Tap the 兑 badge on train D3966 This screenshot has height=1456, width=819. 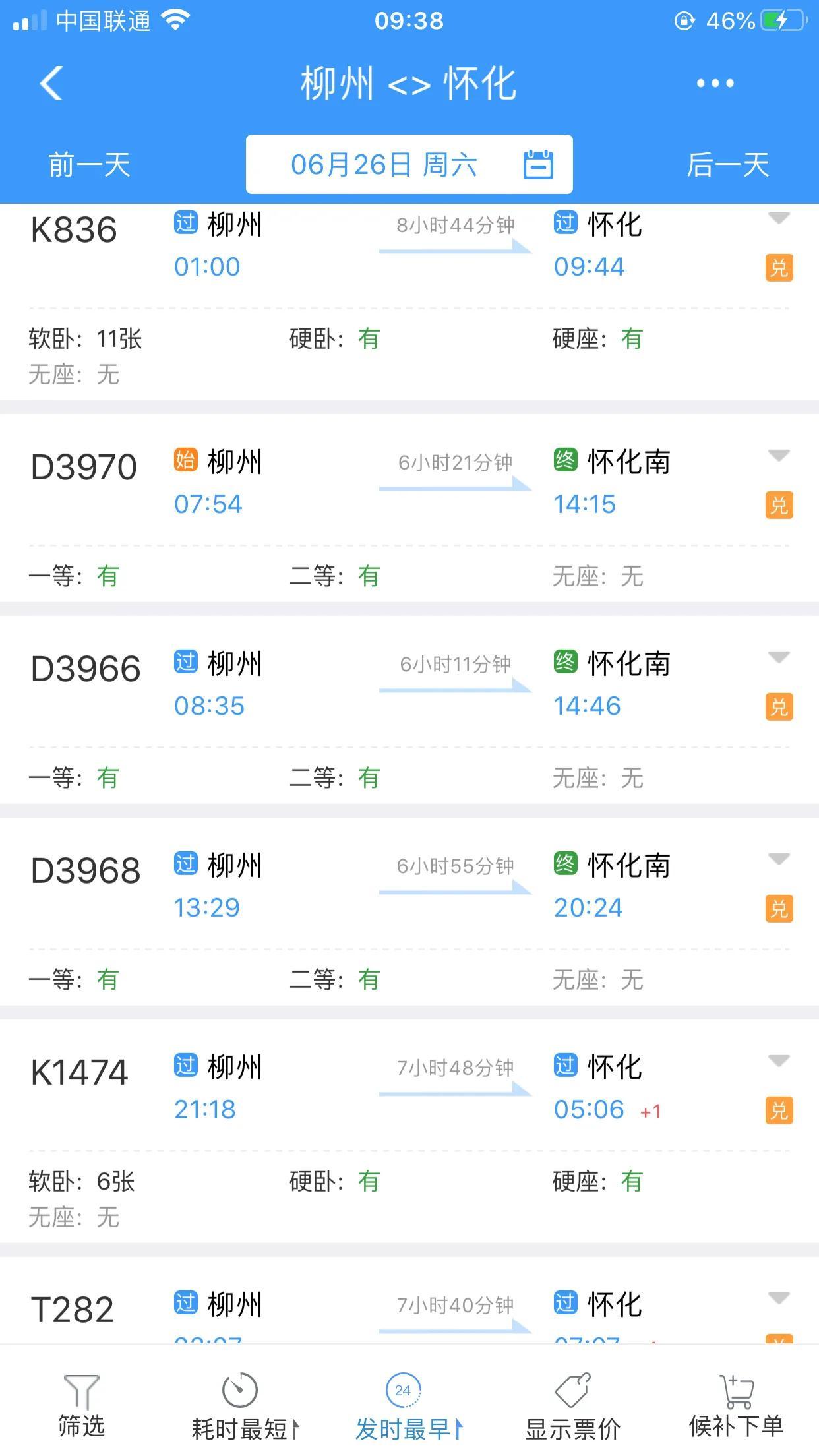click(779, 707)
